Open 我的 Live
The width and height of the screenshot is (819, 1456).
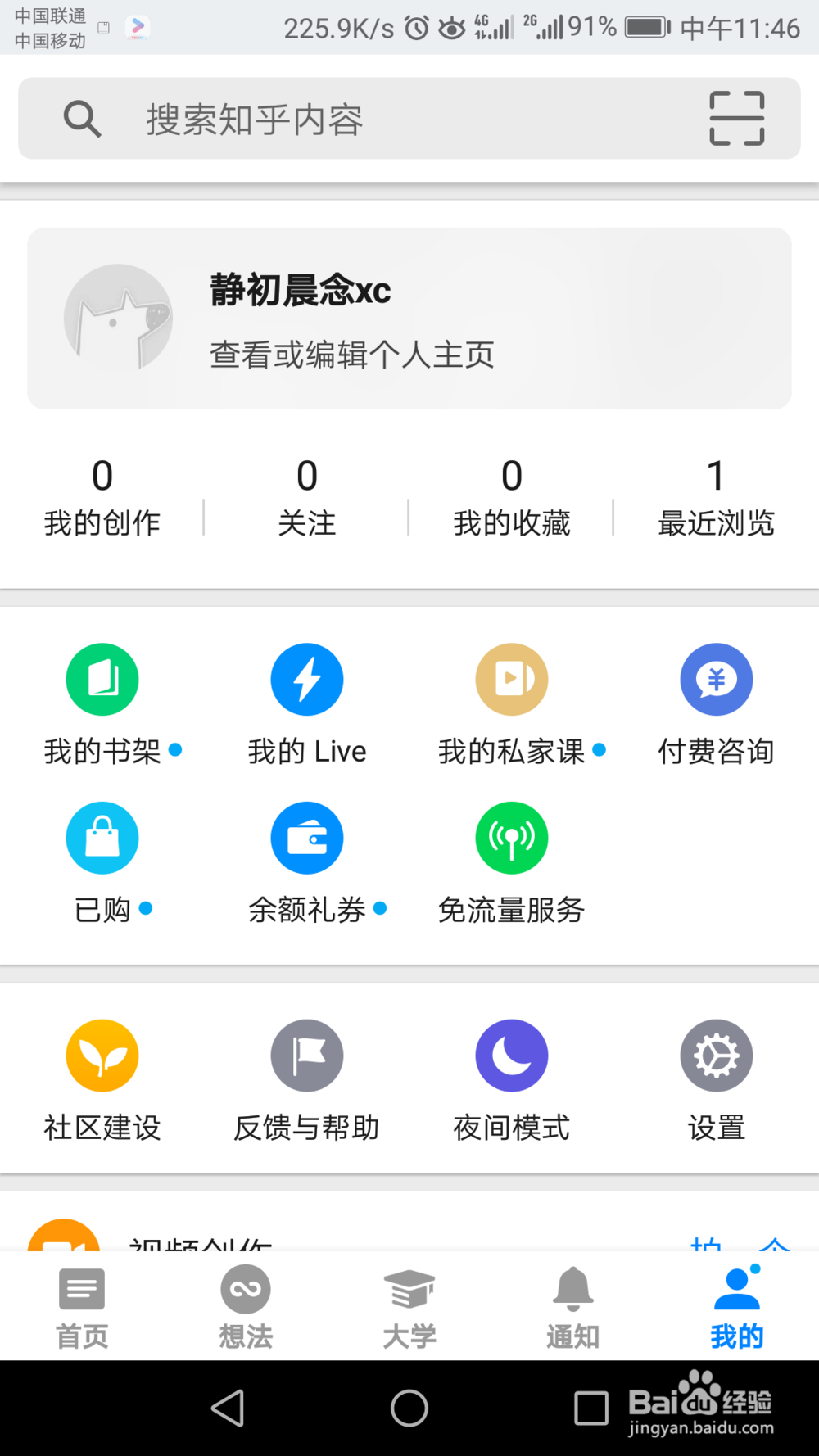click(x=306, y=700)
